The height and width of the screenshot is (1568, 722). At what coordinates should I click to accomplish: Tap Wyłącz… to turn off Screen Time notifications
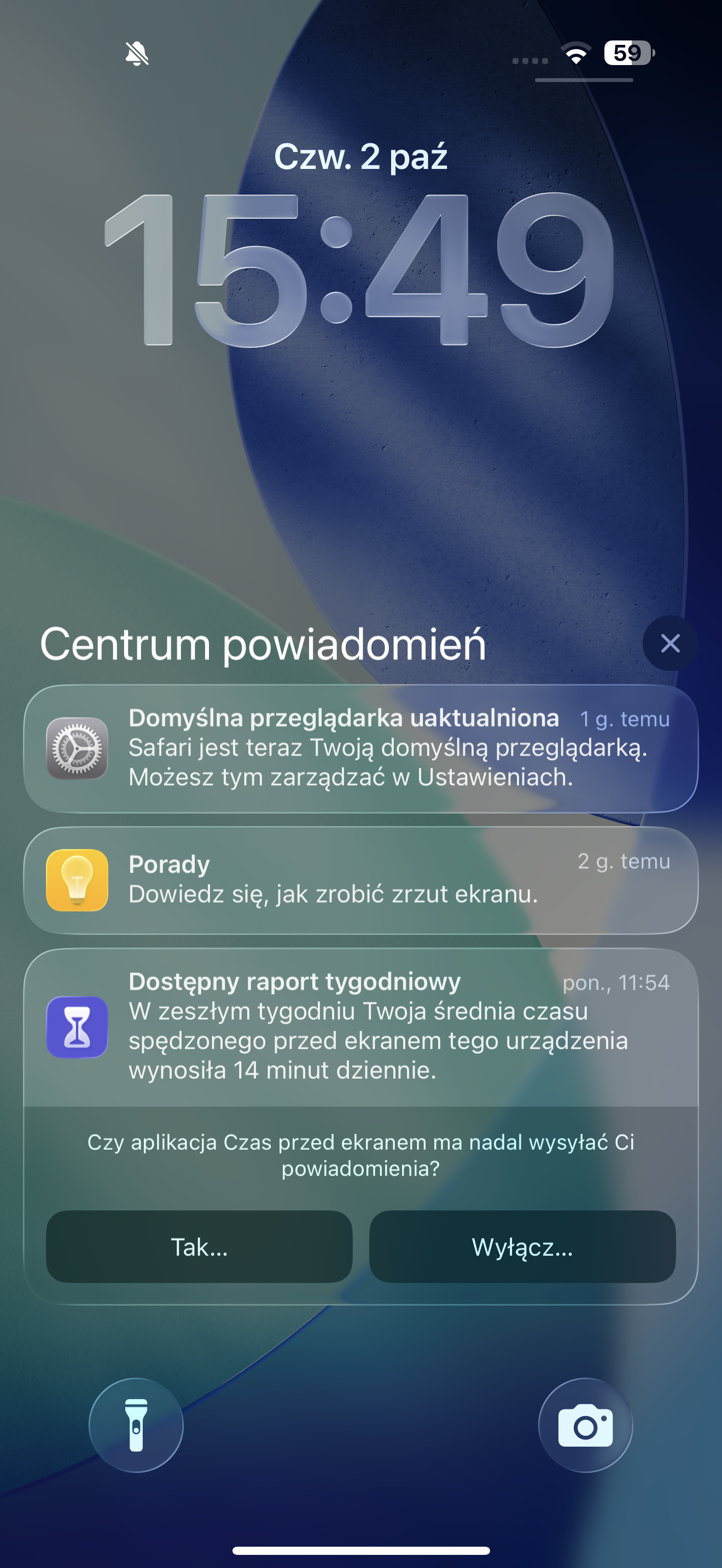522,1247
